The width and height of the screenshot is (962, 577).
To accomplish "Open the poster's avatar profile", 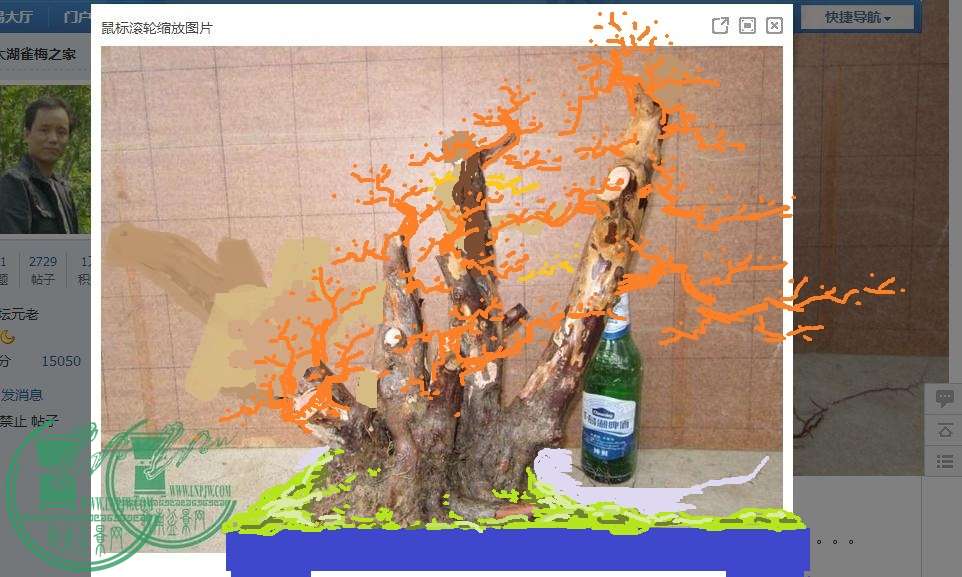I will tap(38, 164).
